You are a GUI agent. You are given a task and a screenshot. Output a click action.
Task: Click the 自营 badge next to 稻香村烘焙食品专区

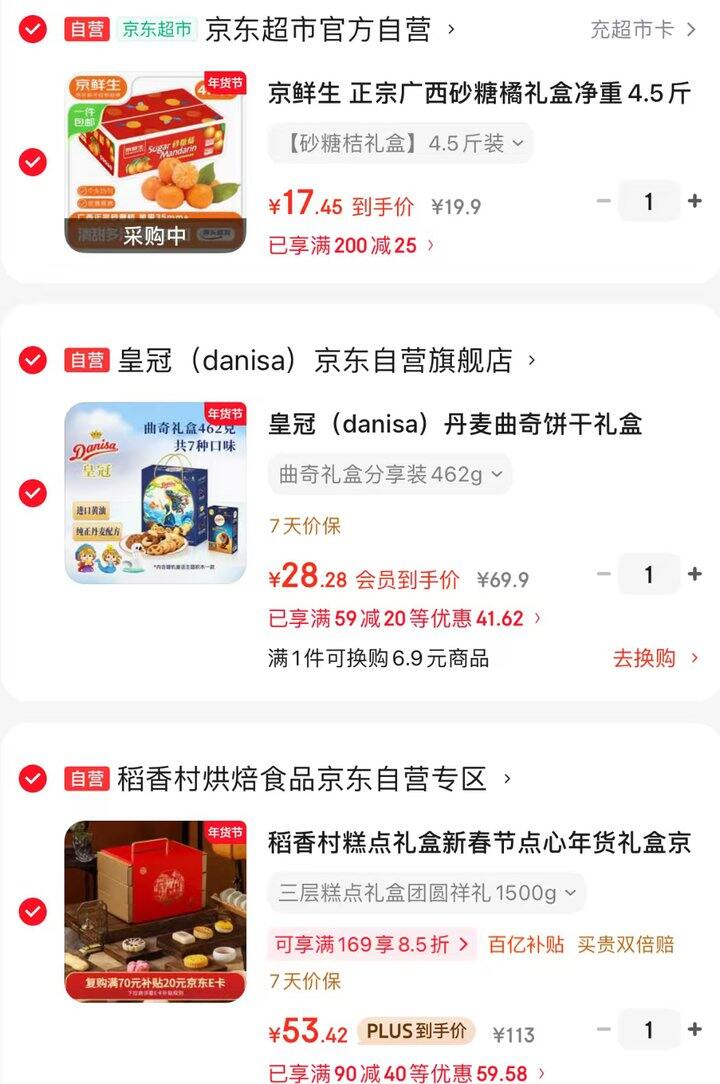point(85,777)
